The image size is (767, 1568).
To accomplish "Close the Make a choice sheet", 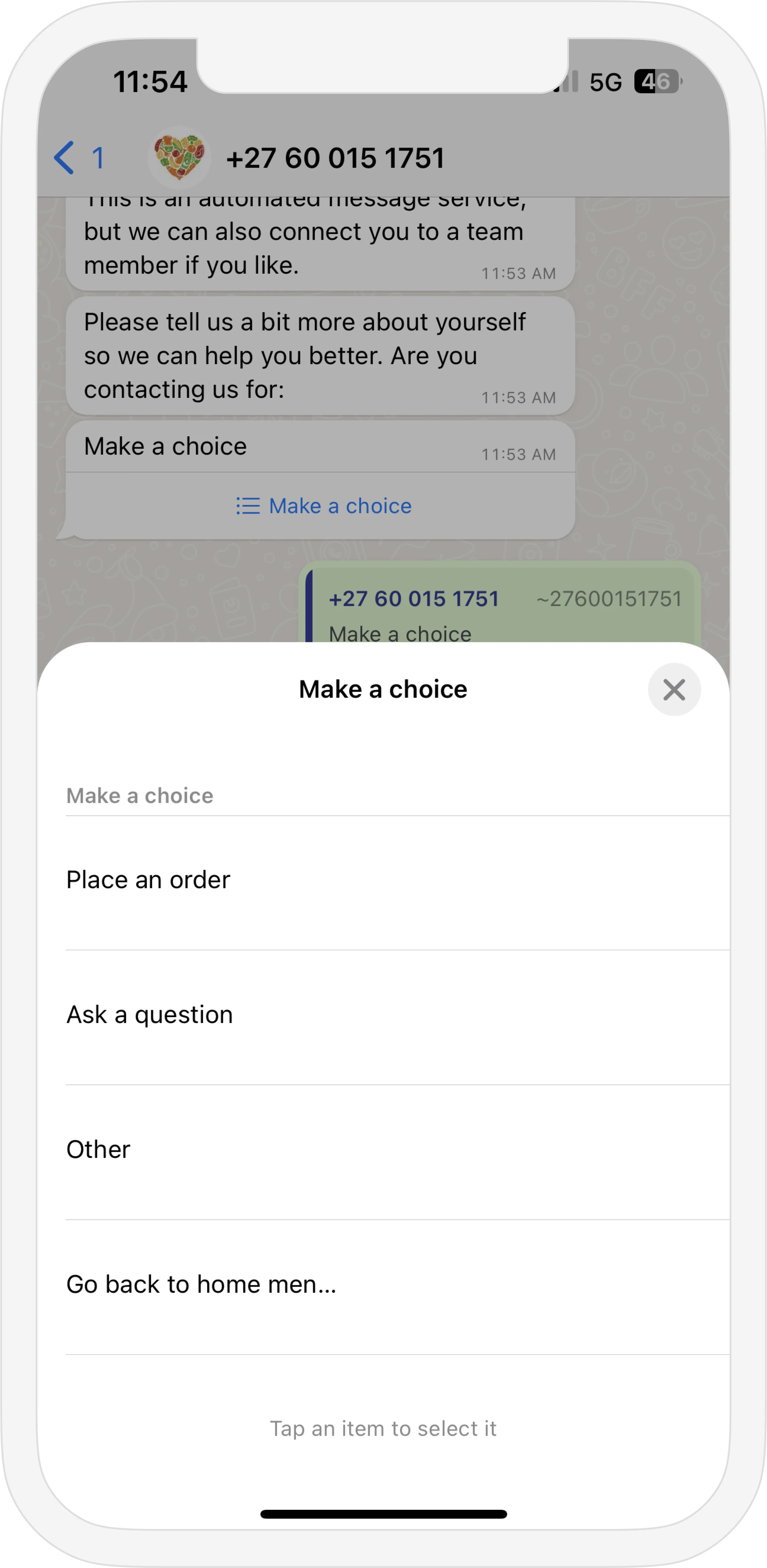I will click(x=674, y=690).
